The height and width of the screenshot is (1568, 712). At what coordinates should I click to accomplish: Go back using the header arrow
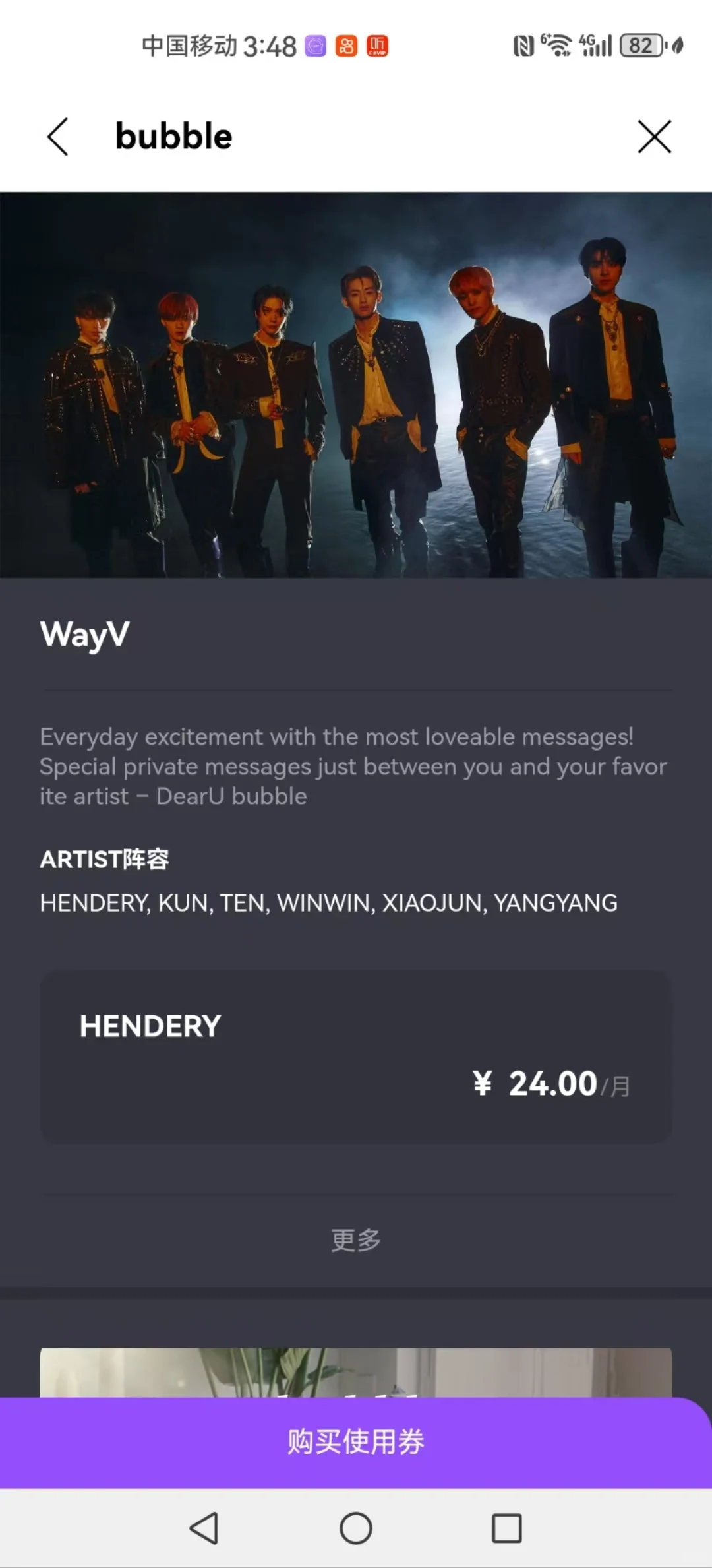click(58, 137)
